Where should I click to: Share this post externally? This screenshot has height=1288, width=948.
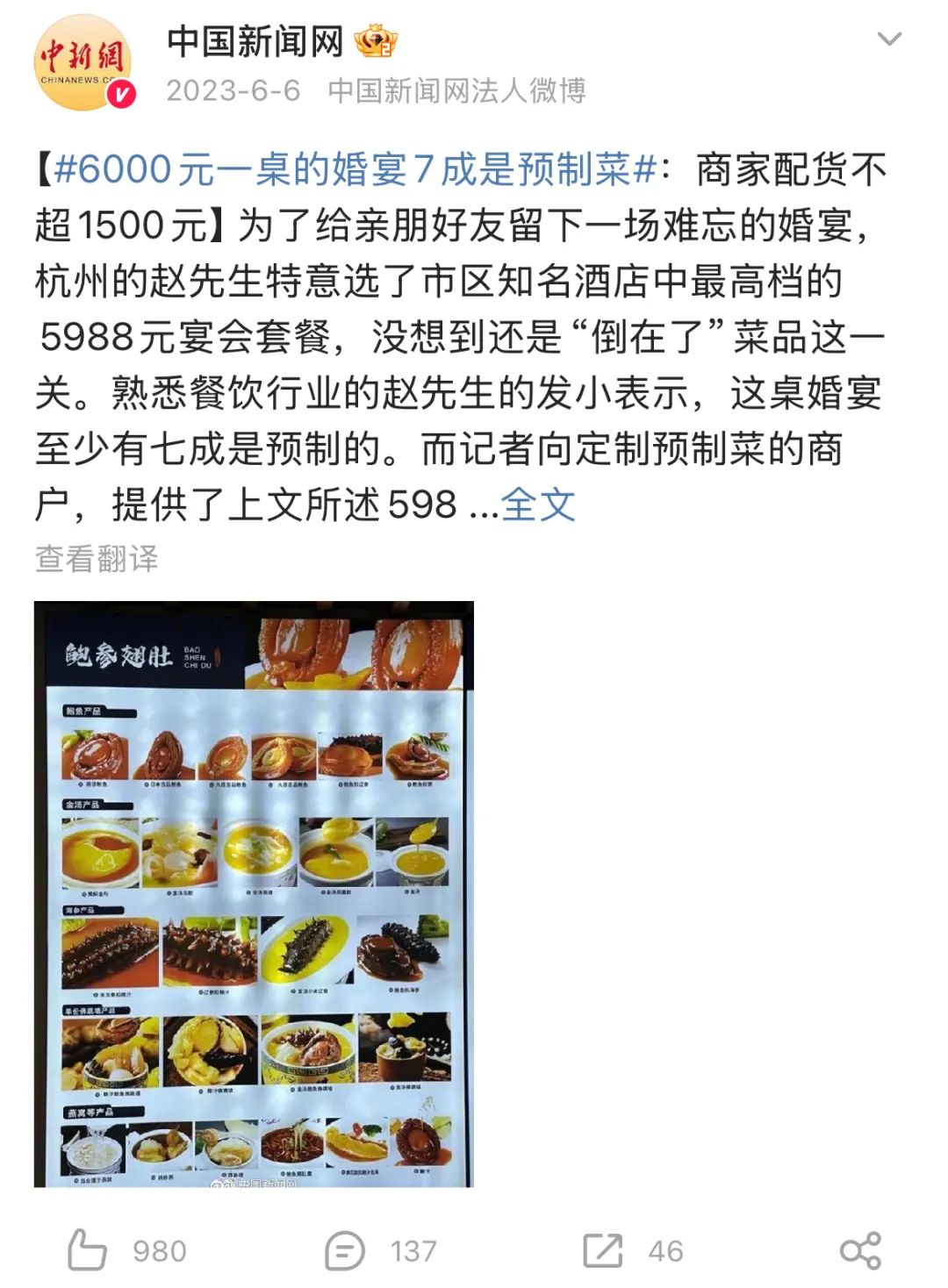coord(859,1250)
